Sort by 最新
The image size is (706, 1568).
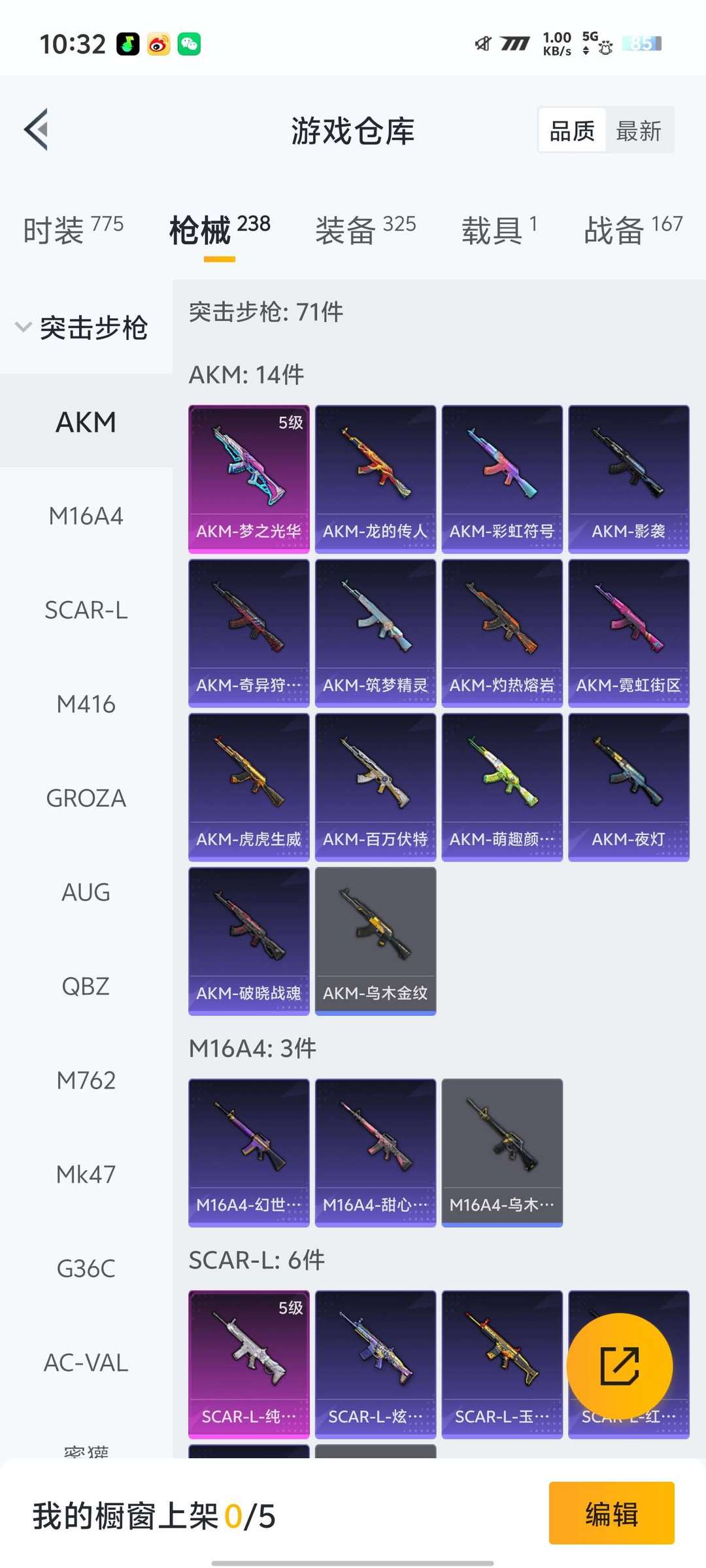click(639, 131)
